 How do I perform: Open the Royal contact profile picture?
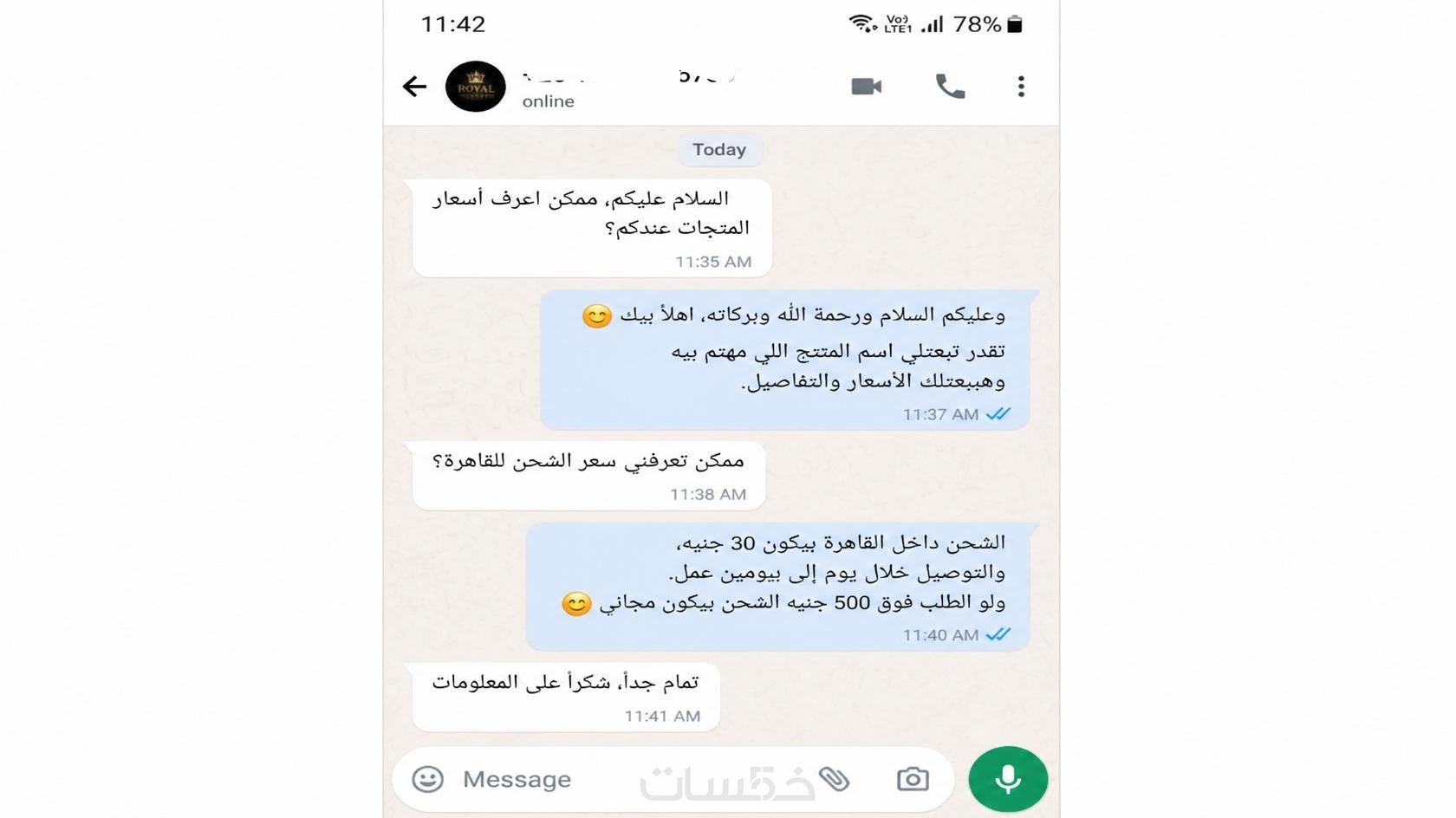475,86
